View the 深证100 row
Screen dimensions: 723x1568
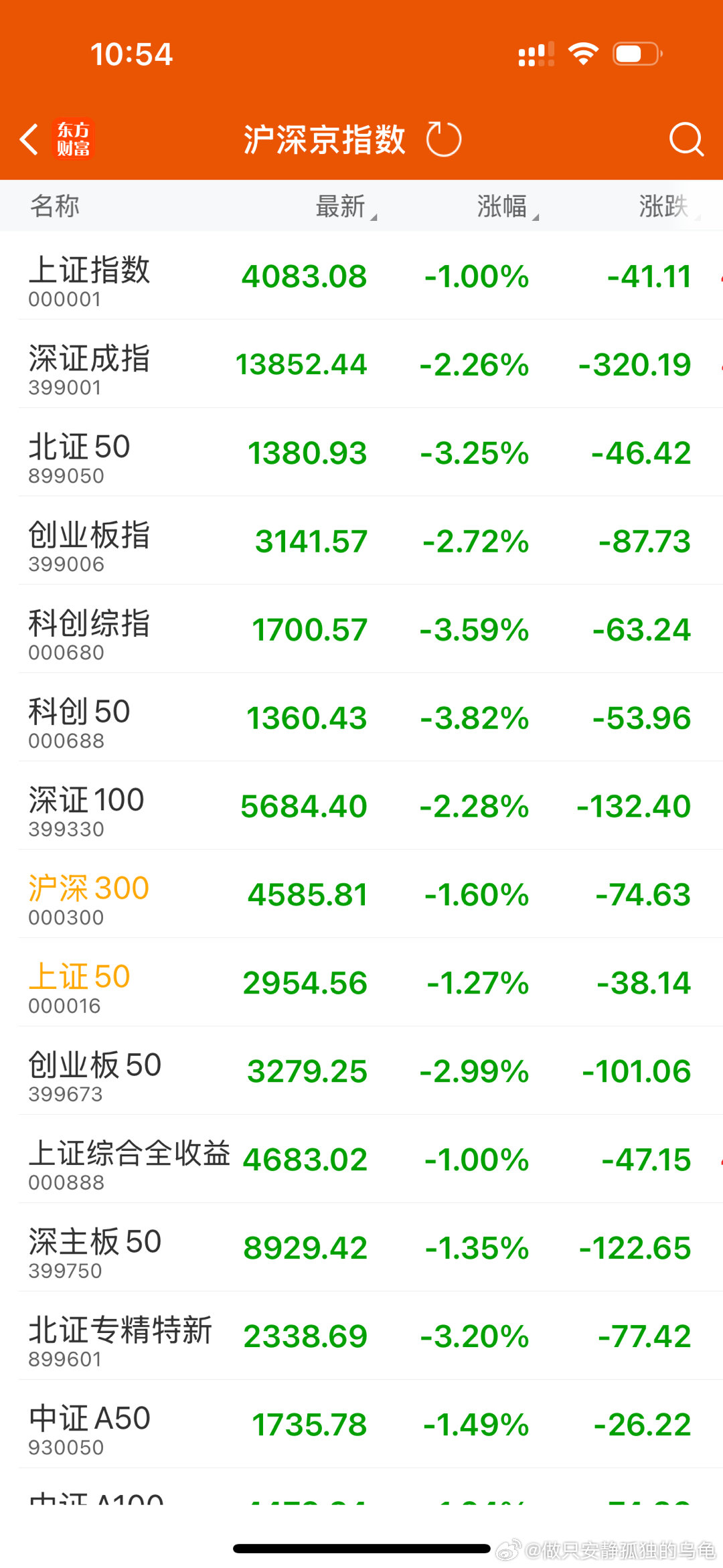click(361, 806)
